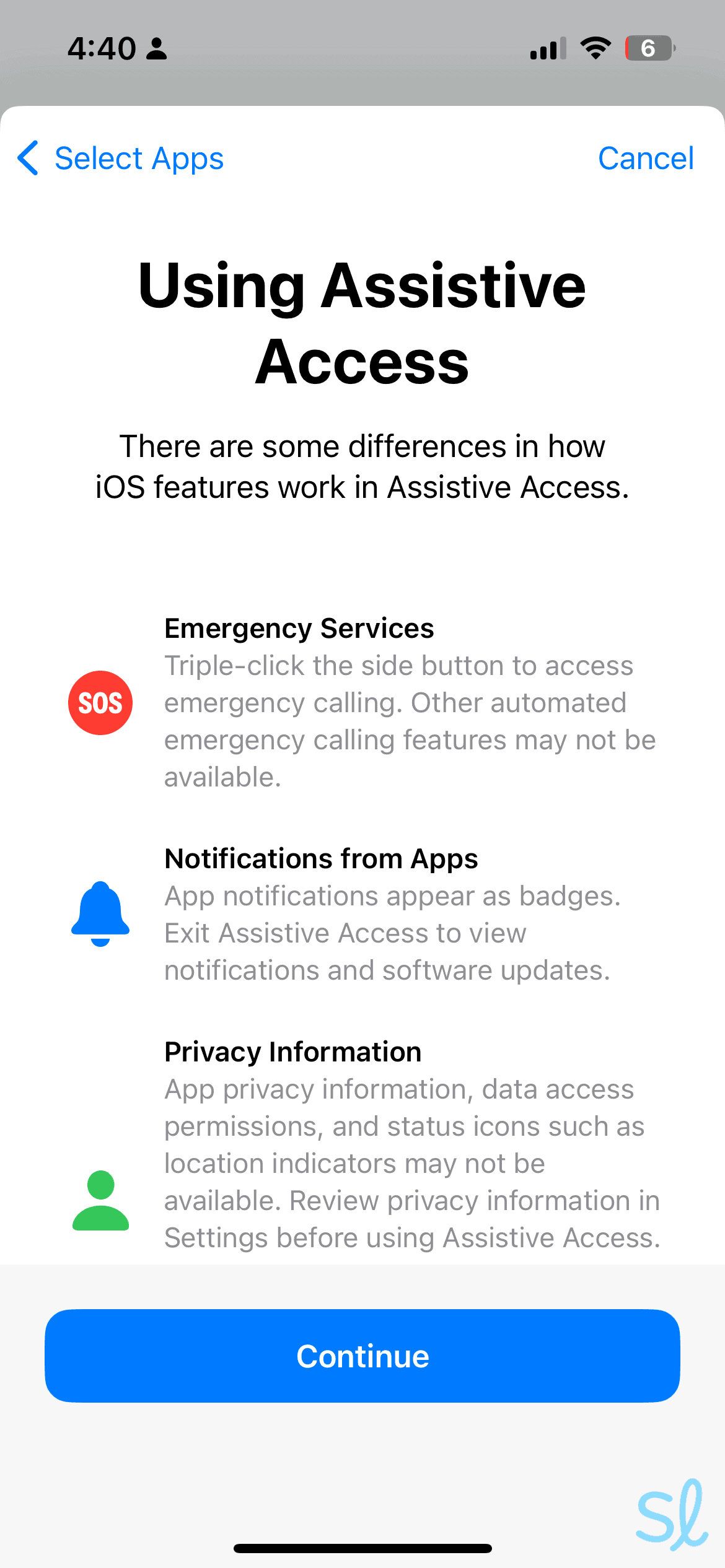Cancel Assistive Access setup
The height and width of the screenshot is (1568, 725).
tap(645, 159)
